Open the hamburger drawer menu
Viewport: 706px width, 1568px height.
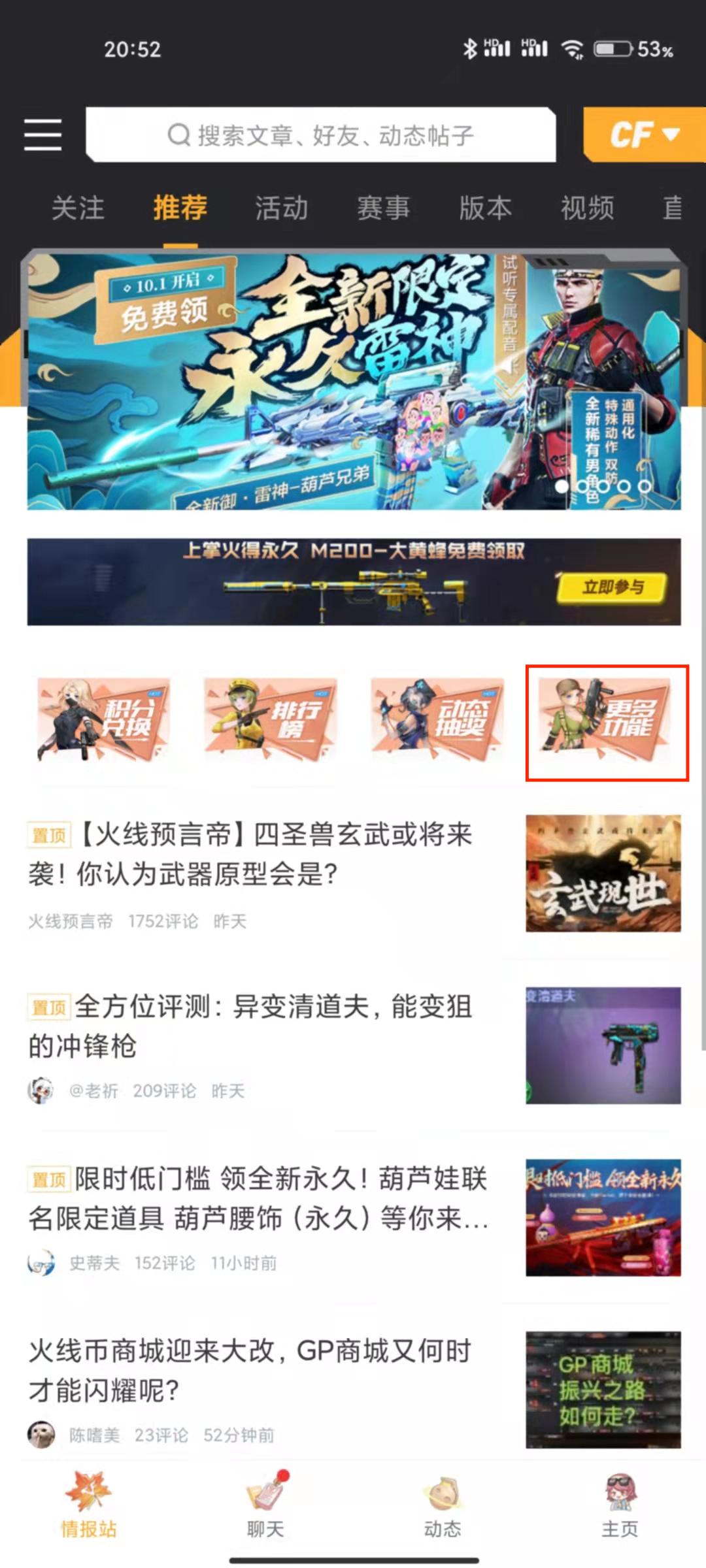(43, 135)
